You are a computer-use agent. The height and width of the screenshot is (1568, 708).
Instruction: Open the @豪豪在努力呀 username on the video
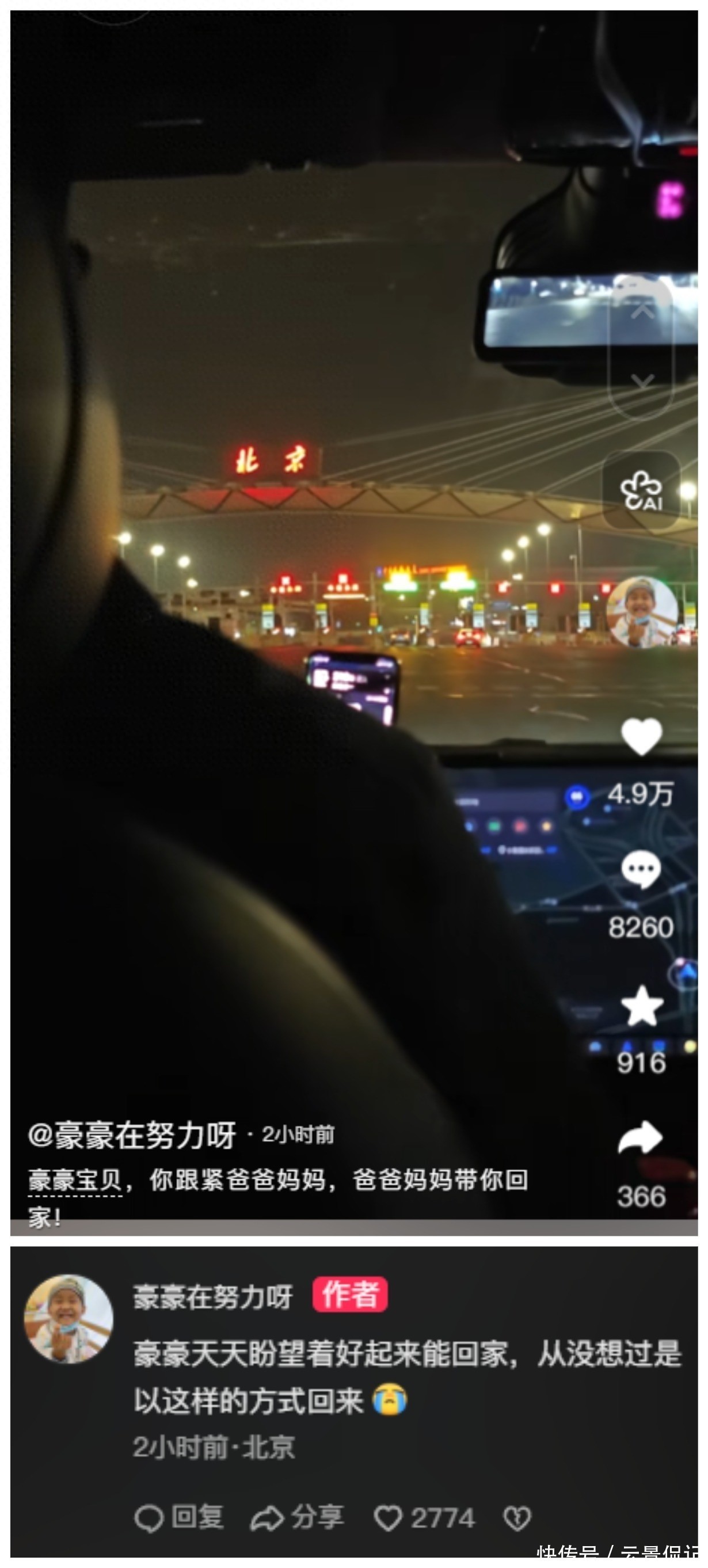click(132, 1135)
